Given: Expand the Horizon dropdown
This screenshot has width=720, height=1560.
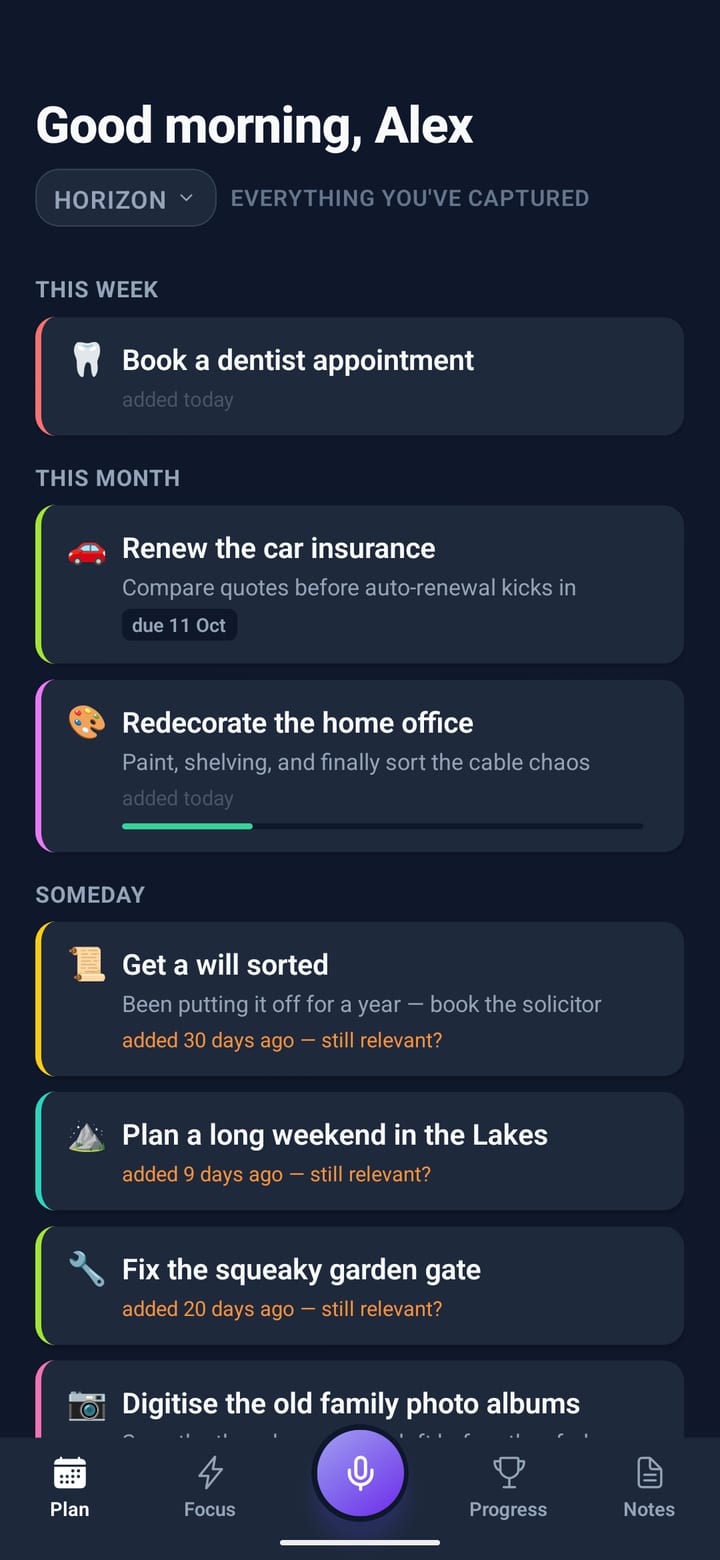Looking at the screenshot, I should (126, 198).
